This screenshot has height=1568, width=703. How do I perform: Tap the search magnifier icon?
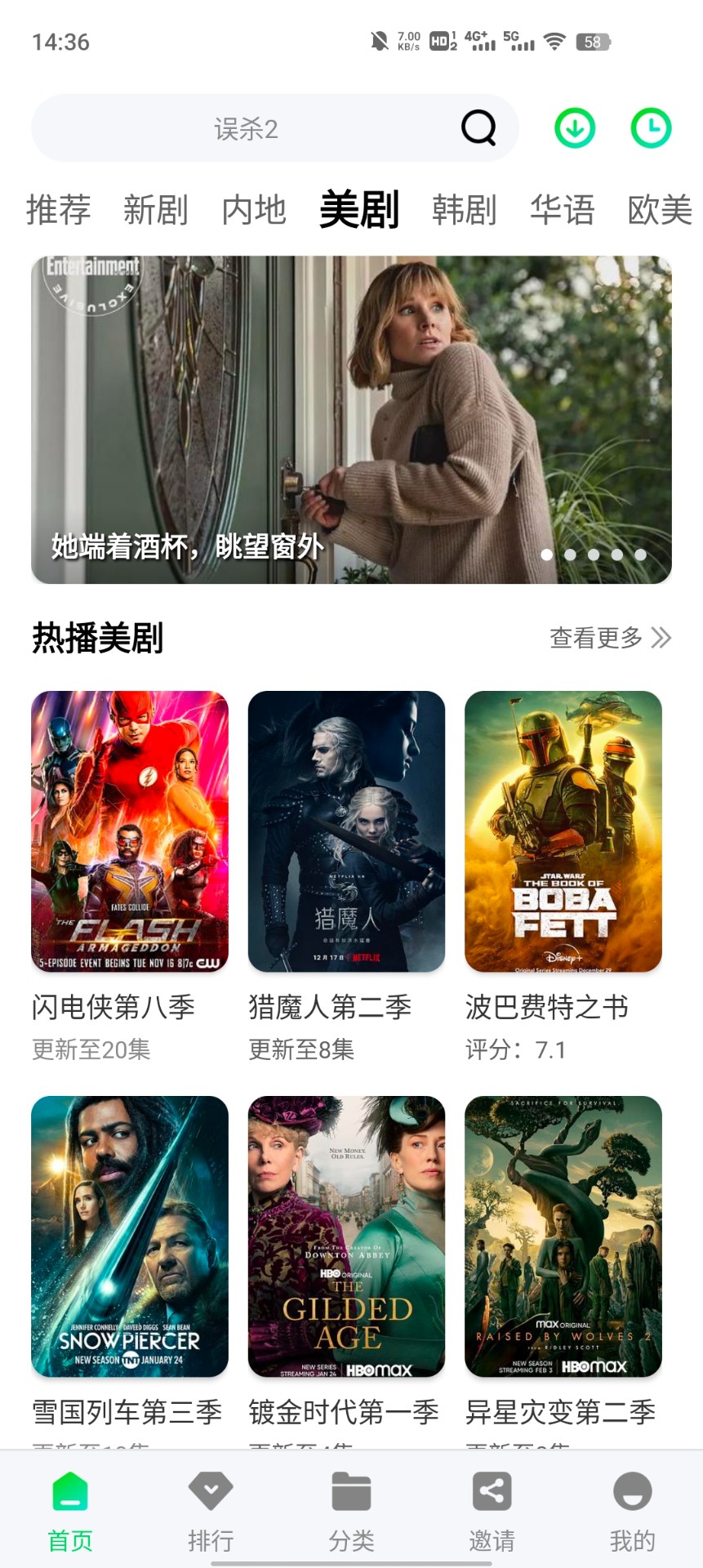coord(478,128)
